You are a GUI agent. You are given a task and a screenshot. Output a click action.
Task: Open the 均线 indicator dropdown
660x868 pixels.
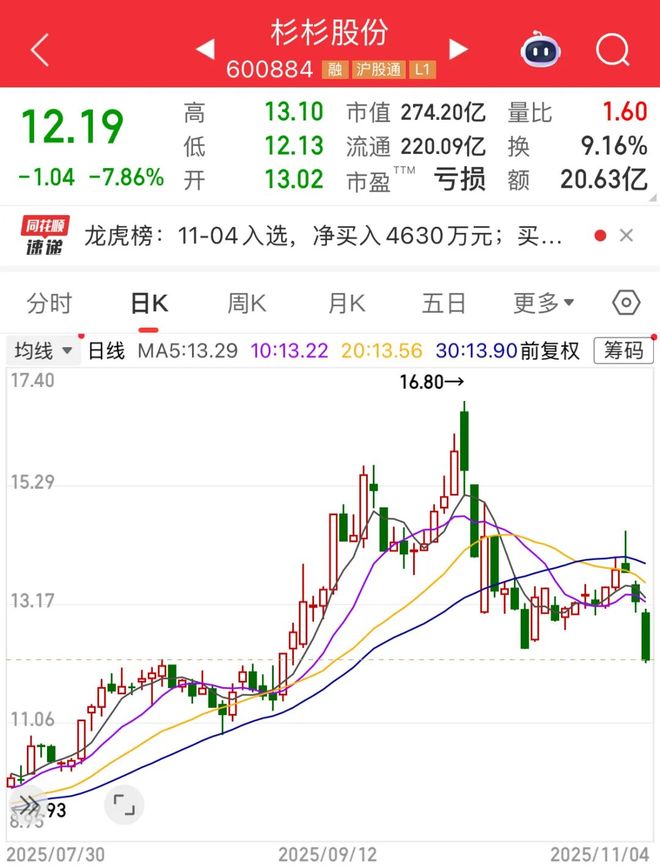[x=43, y=351]
